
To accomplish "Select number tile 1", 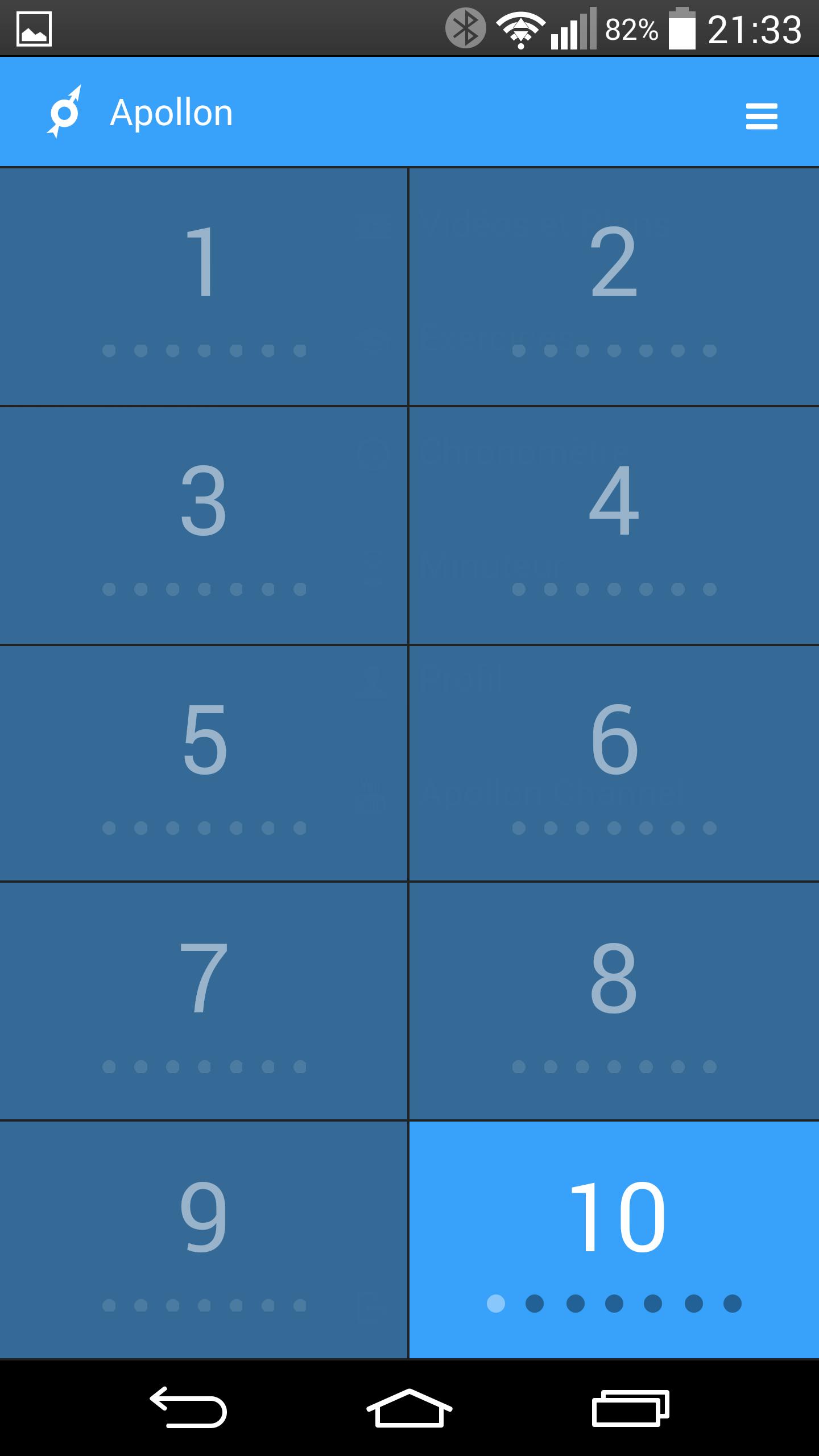I will point(204,286).
